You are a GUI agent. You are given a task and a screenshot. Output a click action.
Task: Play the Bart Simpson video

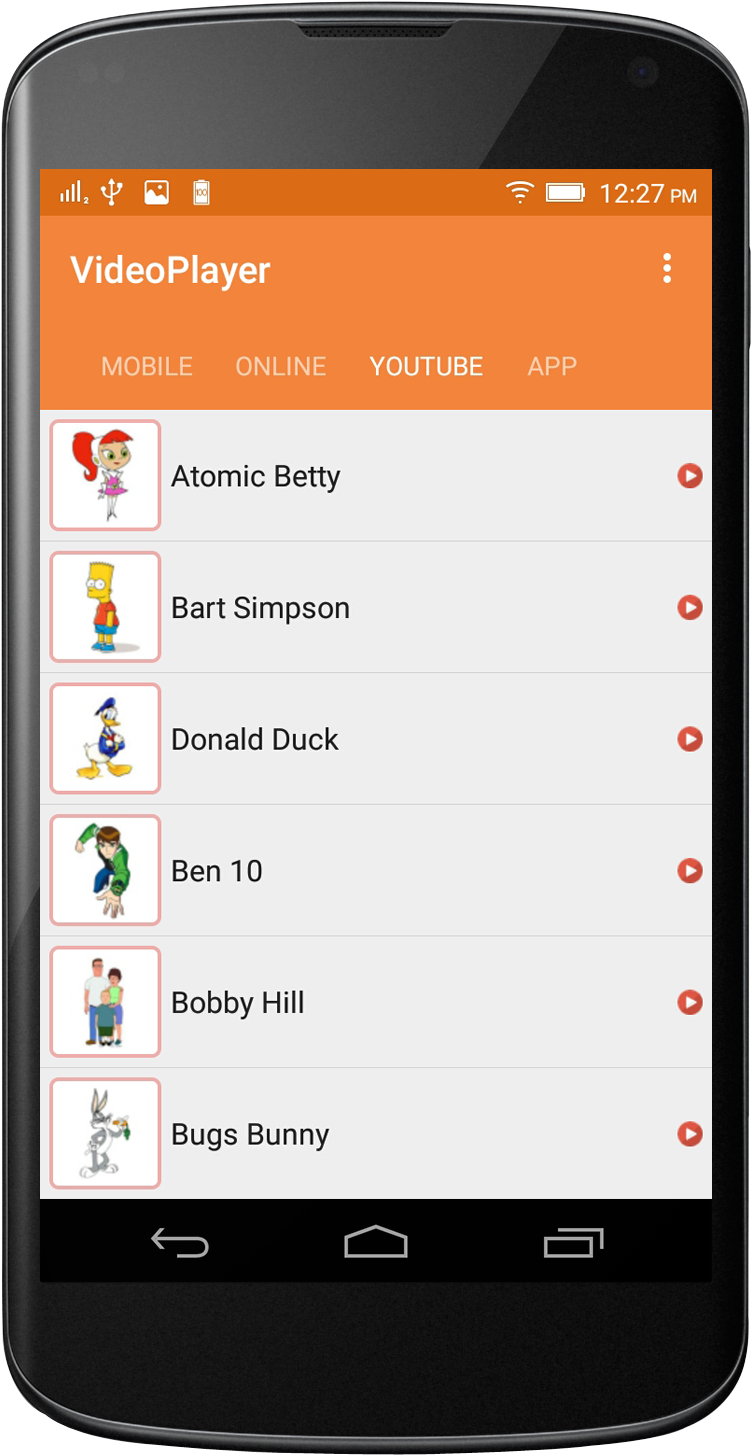click(x=690, y=607)
